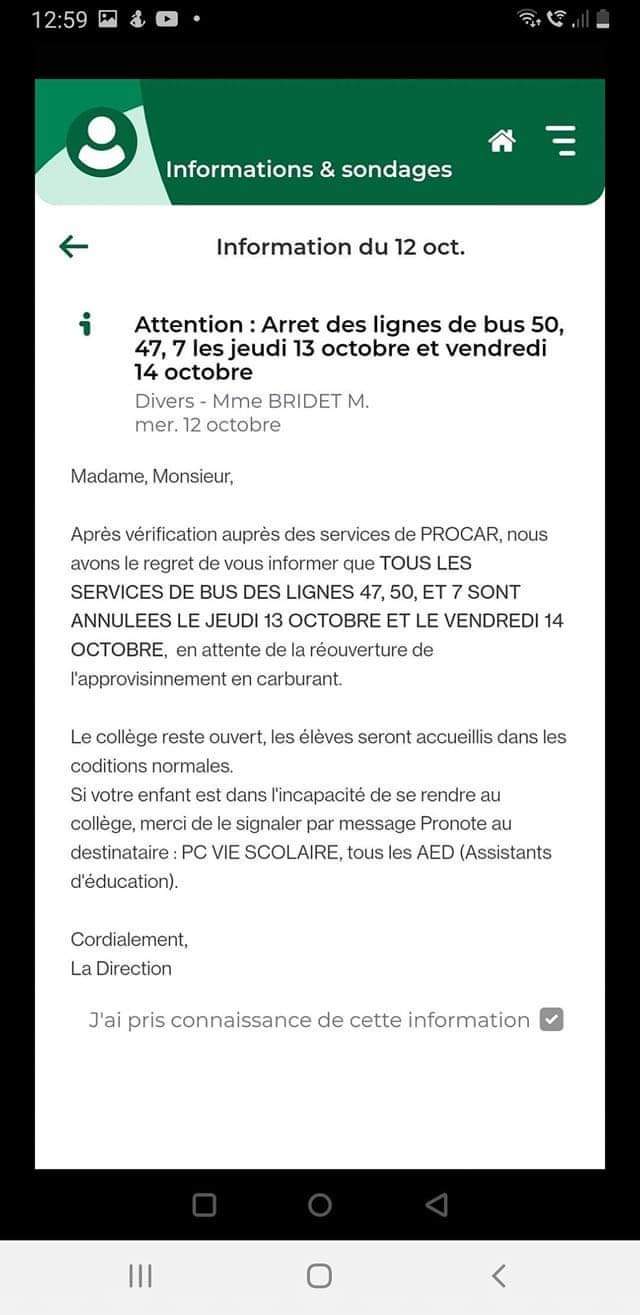The height and width of the screenshot is (1315, 640).
Task: Open the home icon in the green header
Action: [502, 141]
